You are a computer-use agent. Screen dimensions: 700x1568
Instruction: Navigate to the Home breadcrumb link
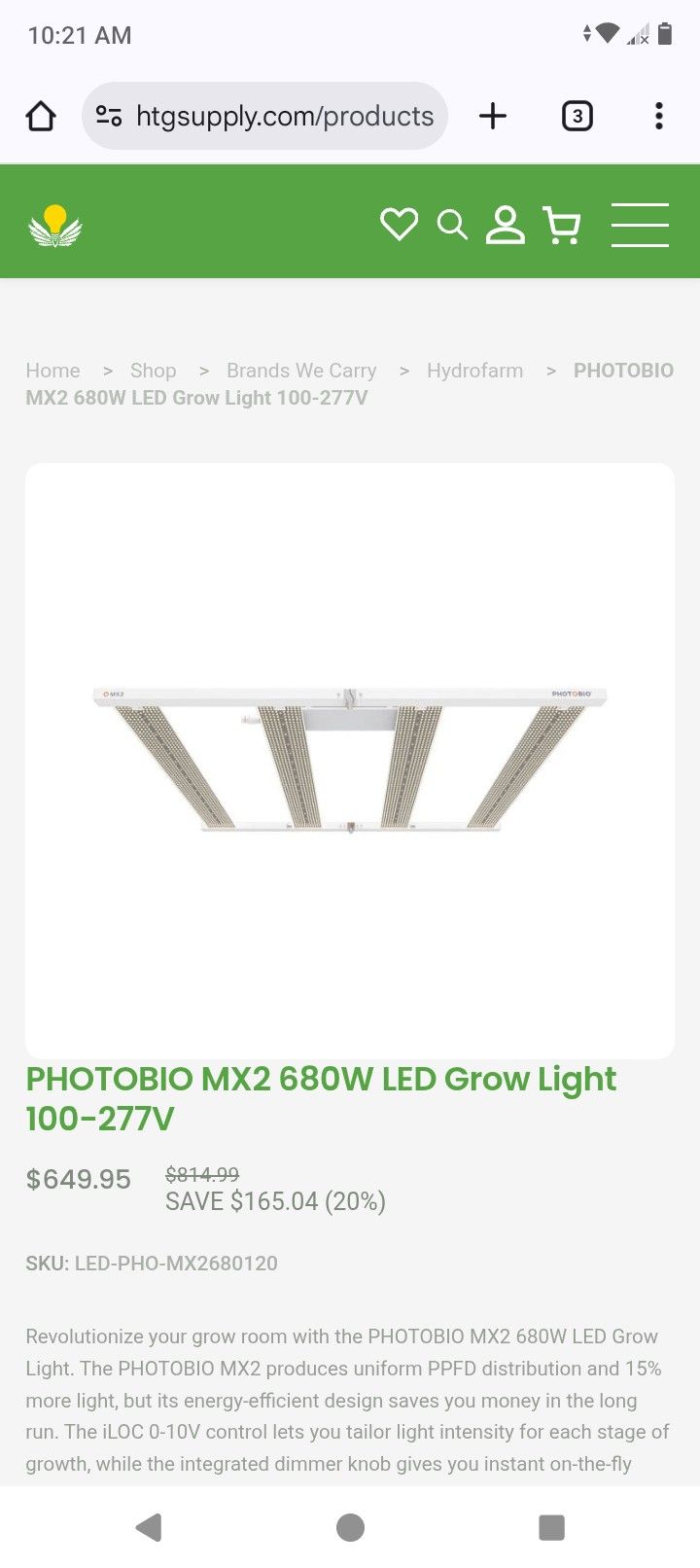coord(52,370)
